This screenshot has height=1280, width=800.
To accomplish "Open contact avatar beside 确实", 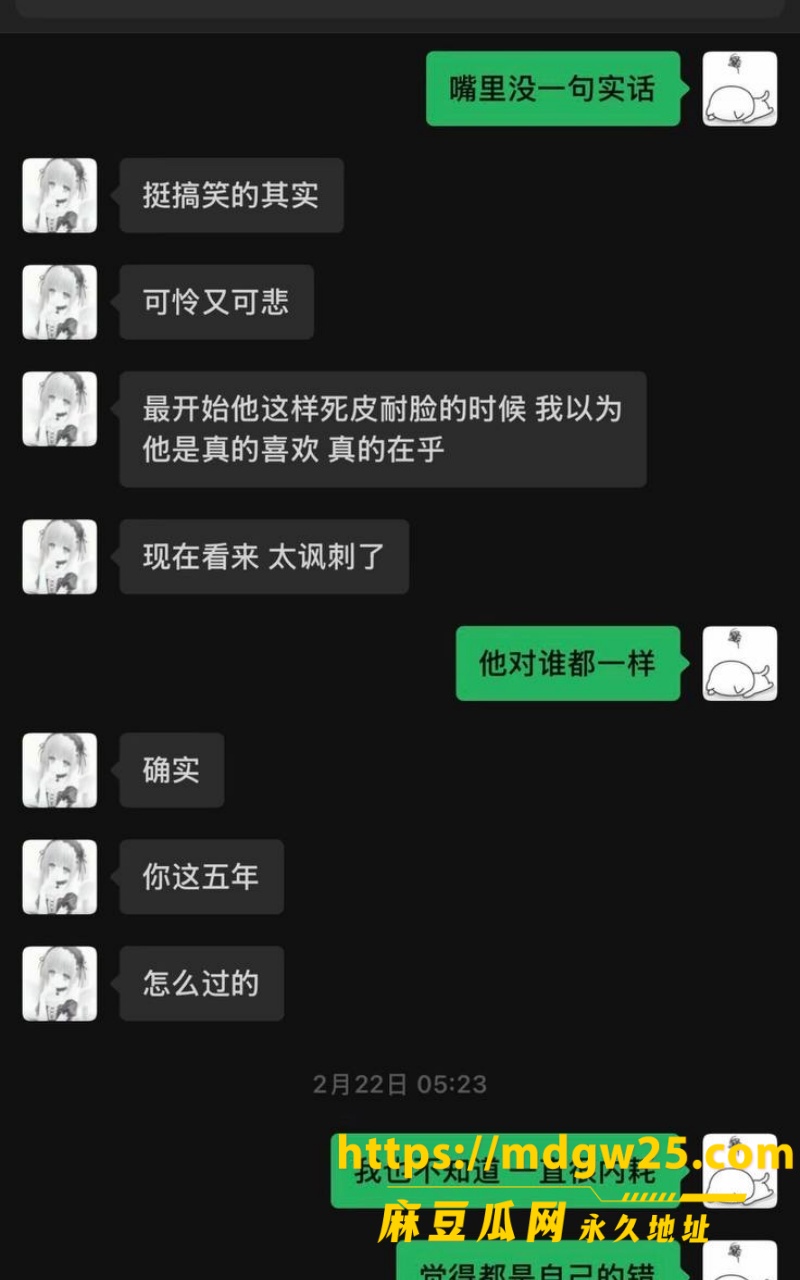I will [60, 770].
